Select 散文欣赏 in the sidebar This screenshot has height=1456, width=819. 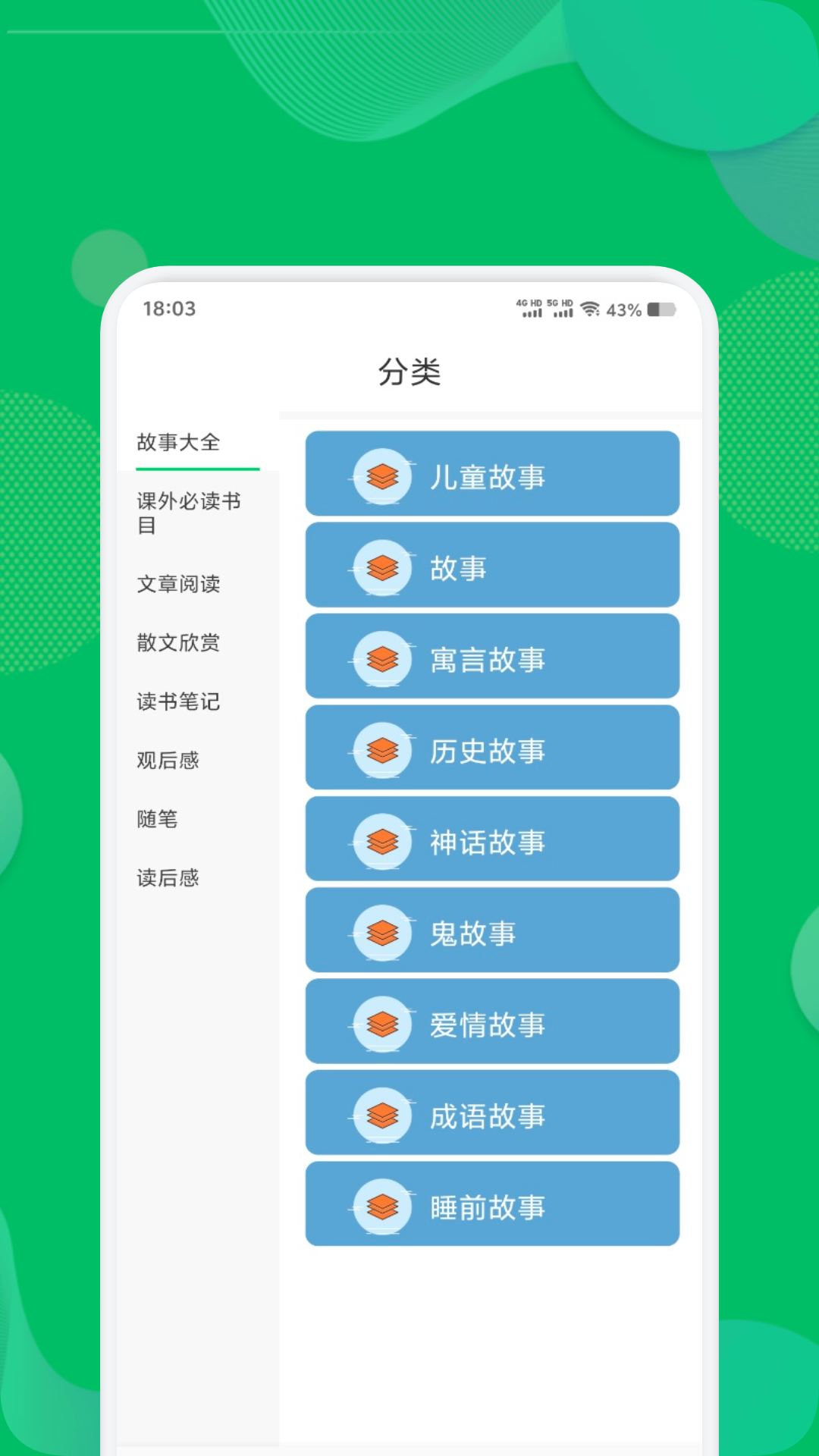(179, 643)
